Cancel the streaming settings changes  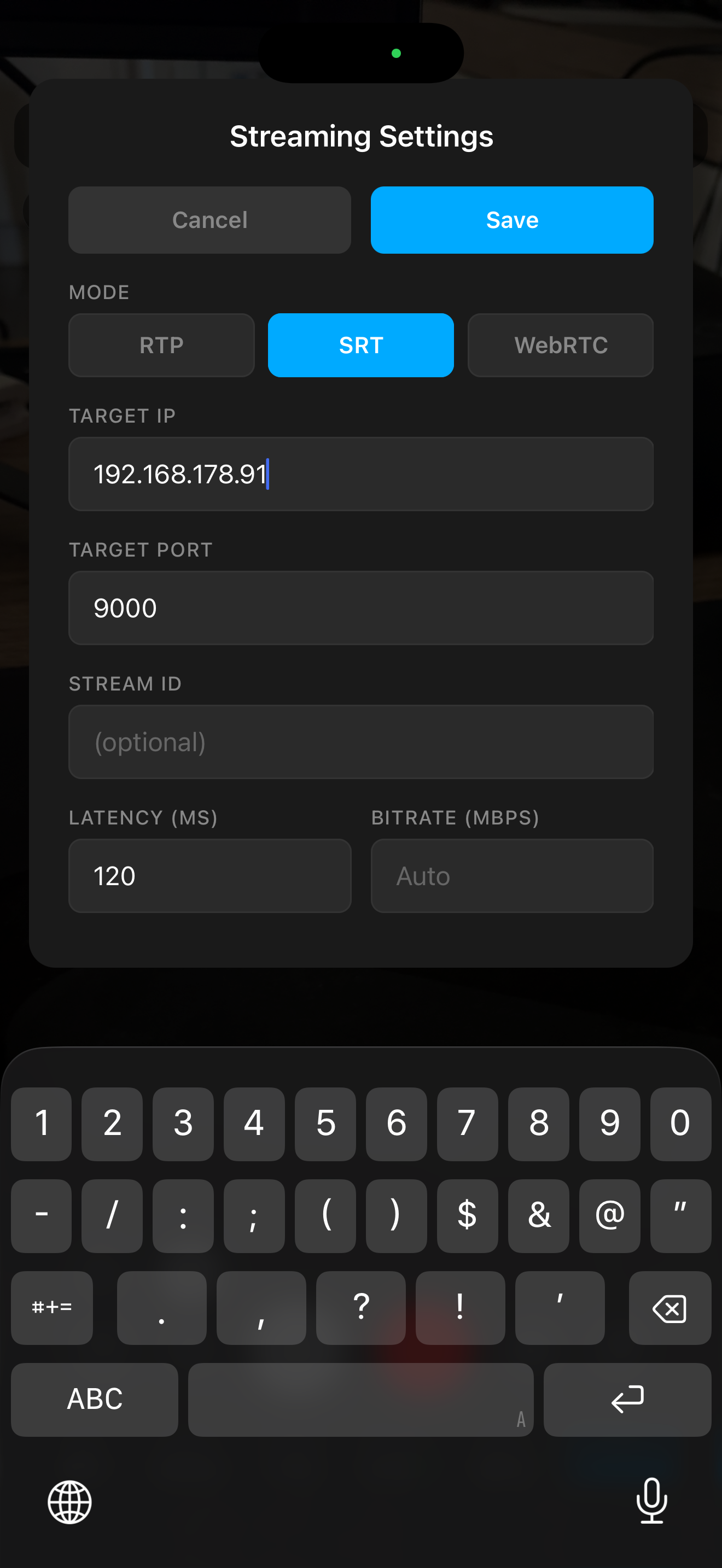pyautogui.click(x=209, y=220)
